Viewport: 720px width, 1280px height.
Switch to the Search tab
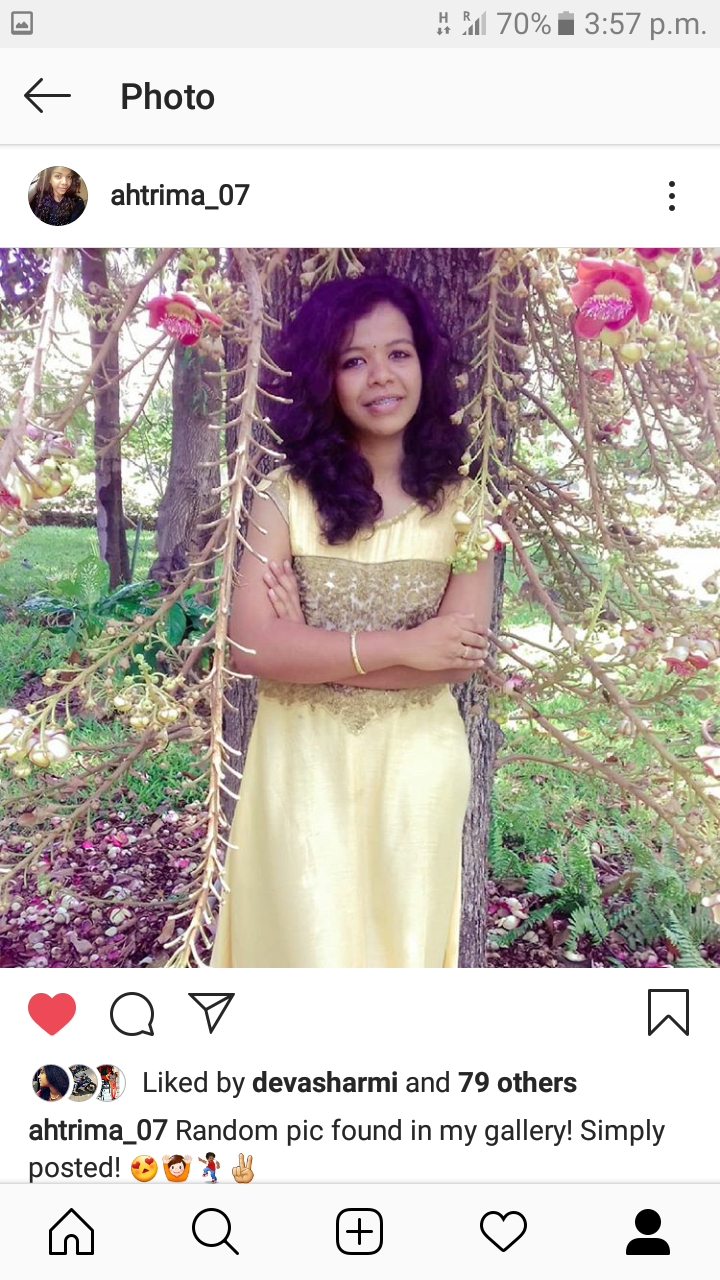pyautogui.click(x=215, y=1232)
